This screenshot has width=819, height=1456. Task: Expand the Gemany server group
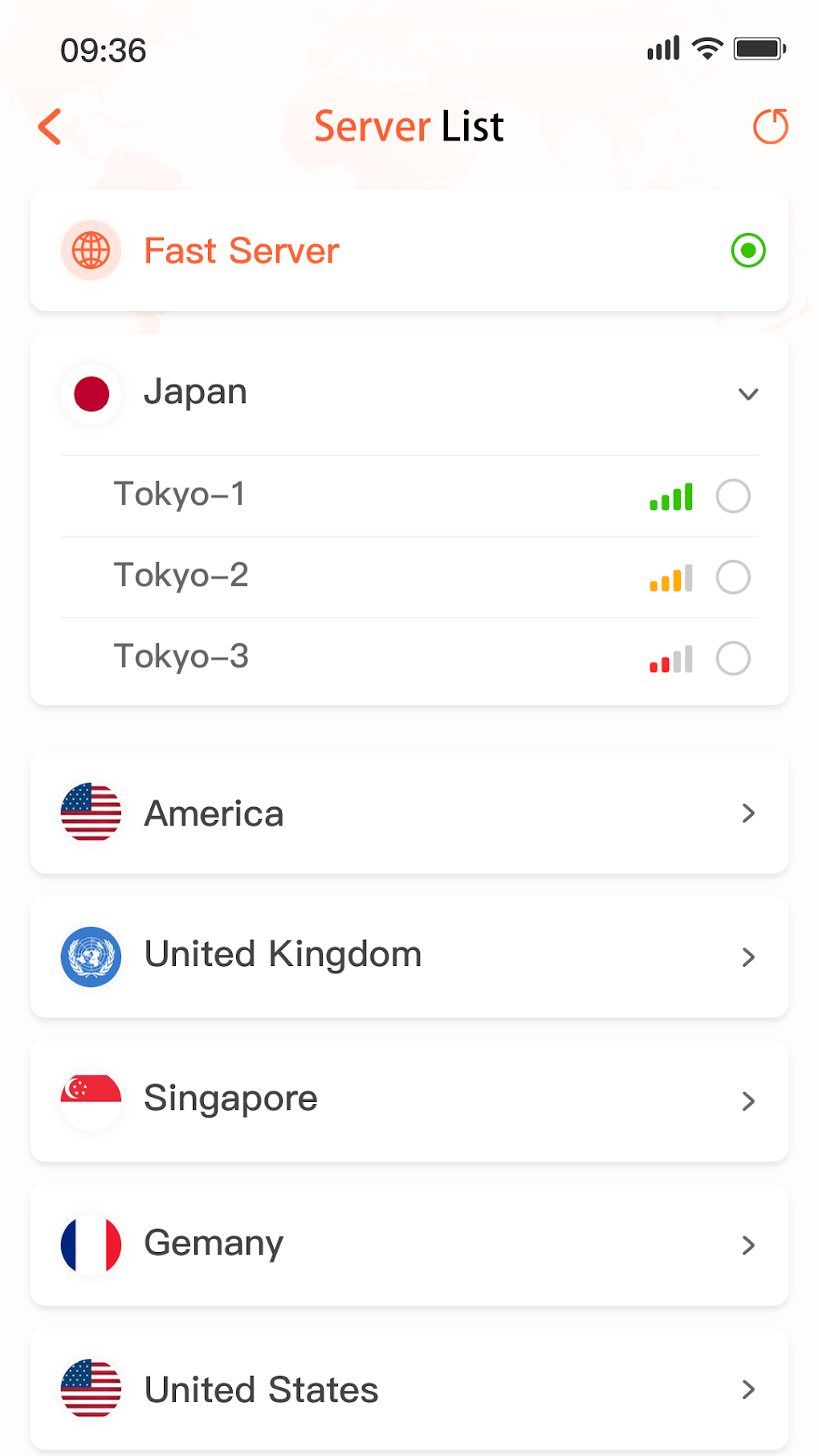(x=748, y=1245)
